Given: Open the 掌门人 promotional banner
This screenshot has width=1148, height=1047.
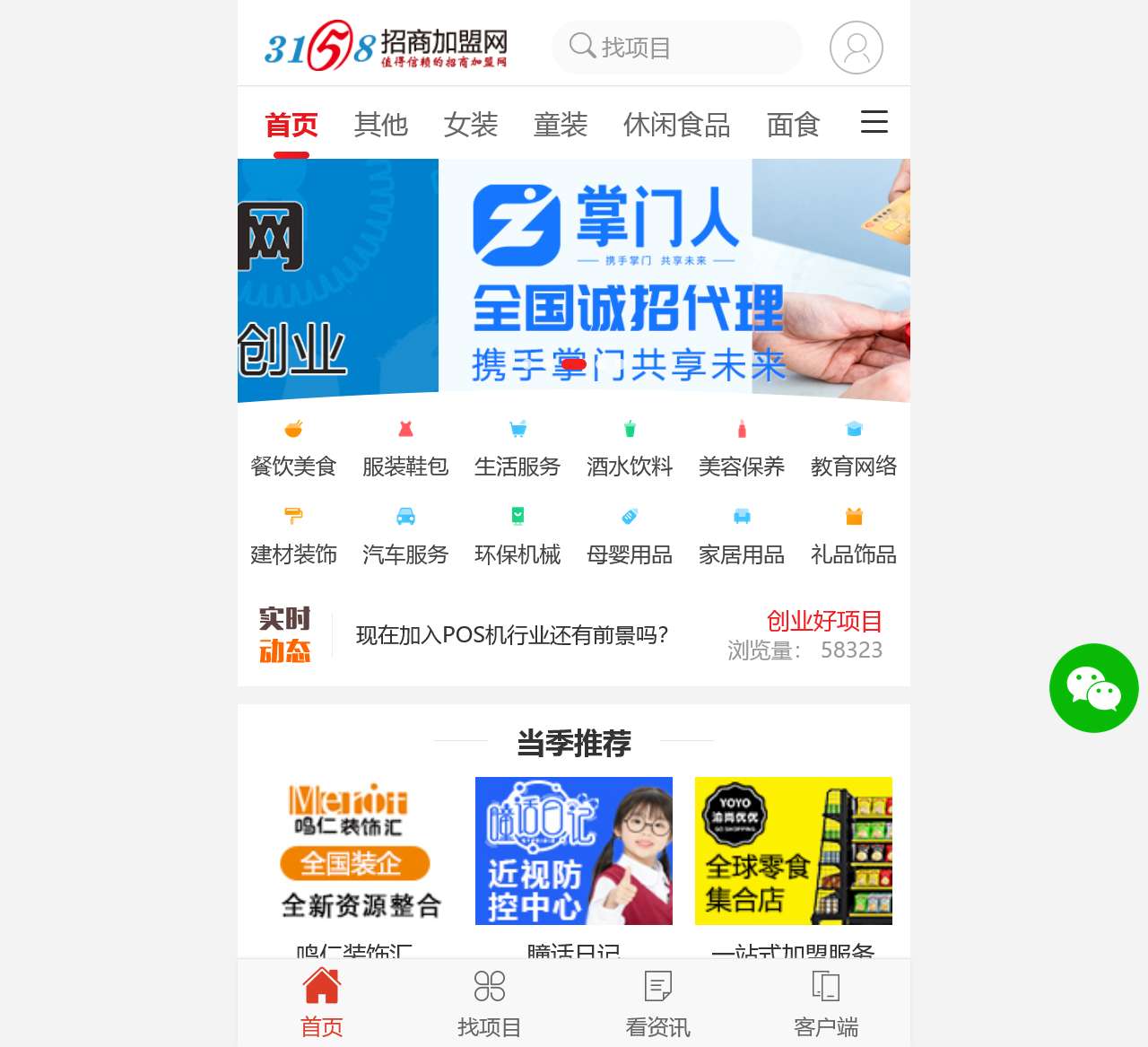Looking at the screenshot, I should coord(628,280).
